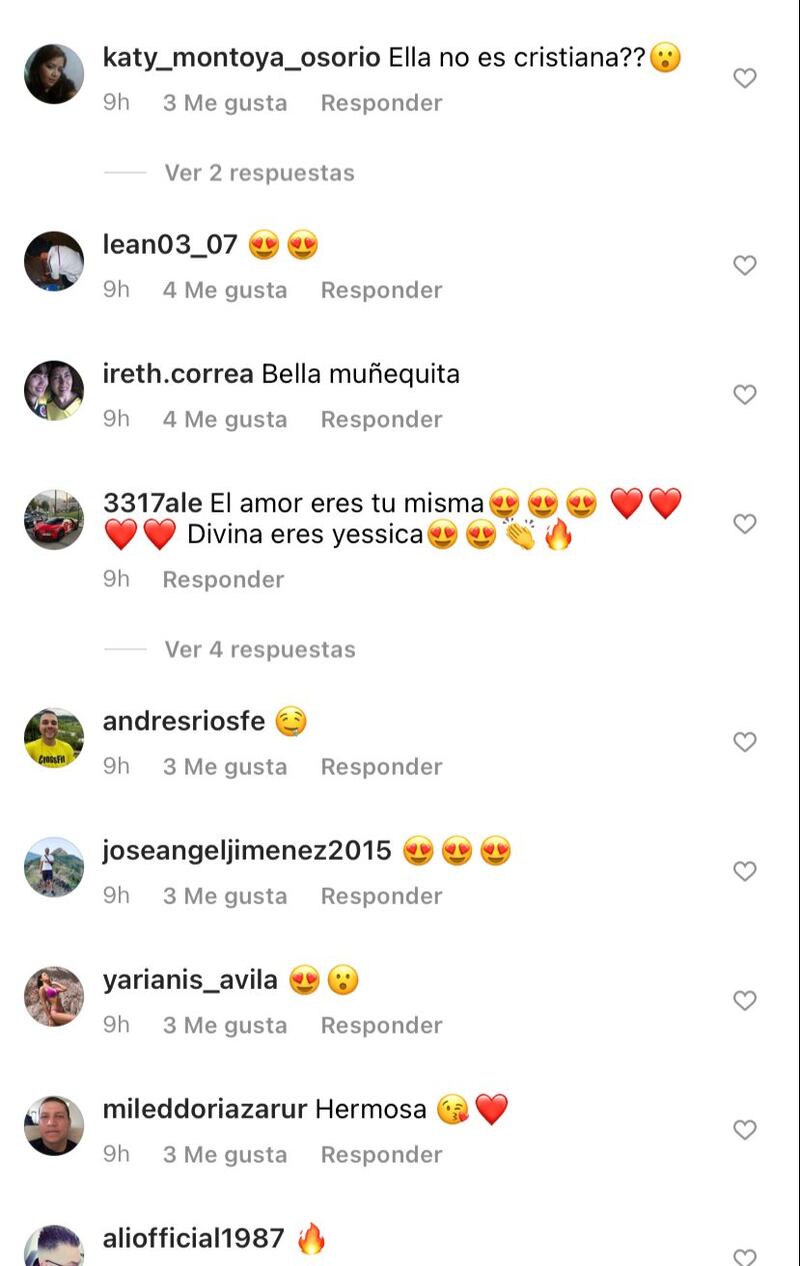Viewport: 800px width, 1266px height.
Task: Expand Ver 2 respuestas
Action: point(259,173)
